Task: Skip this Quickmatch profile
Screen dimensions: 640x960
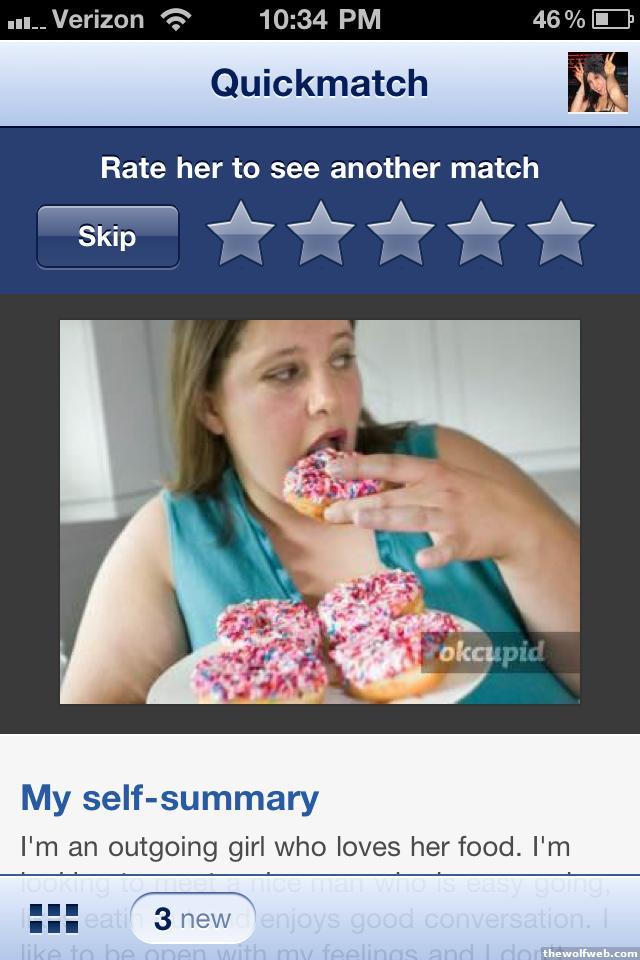Action: click(x=108, y=237)
